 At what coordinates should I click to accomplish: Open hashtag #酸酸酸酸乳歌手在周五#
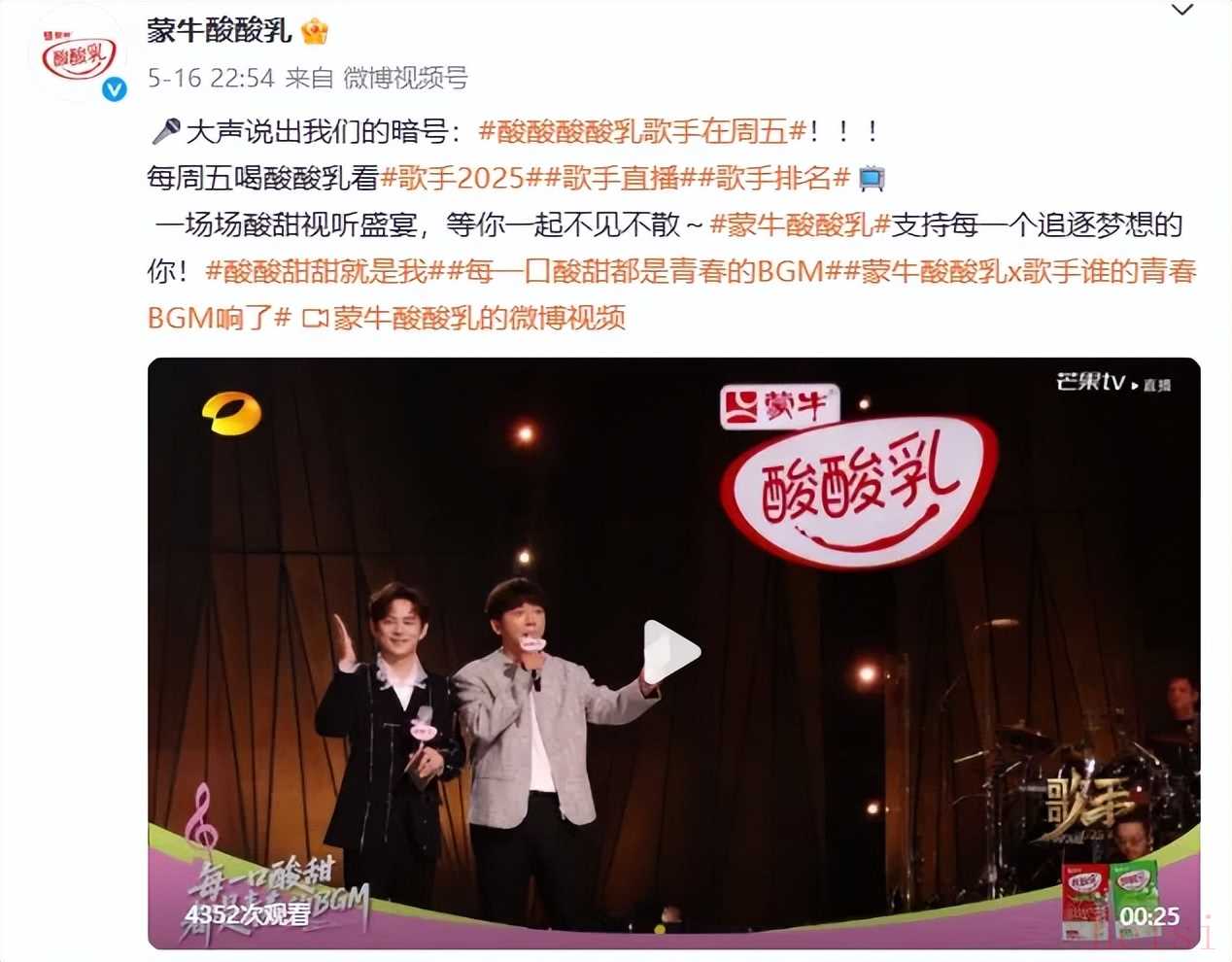tap(642, 131)
